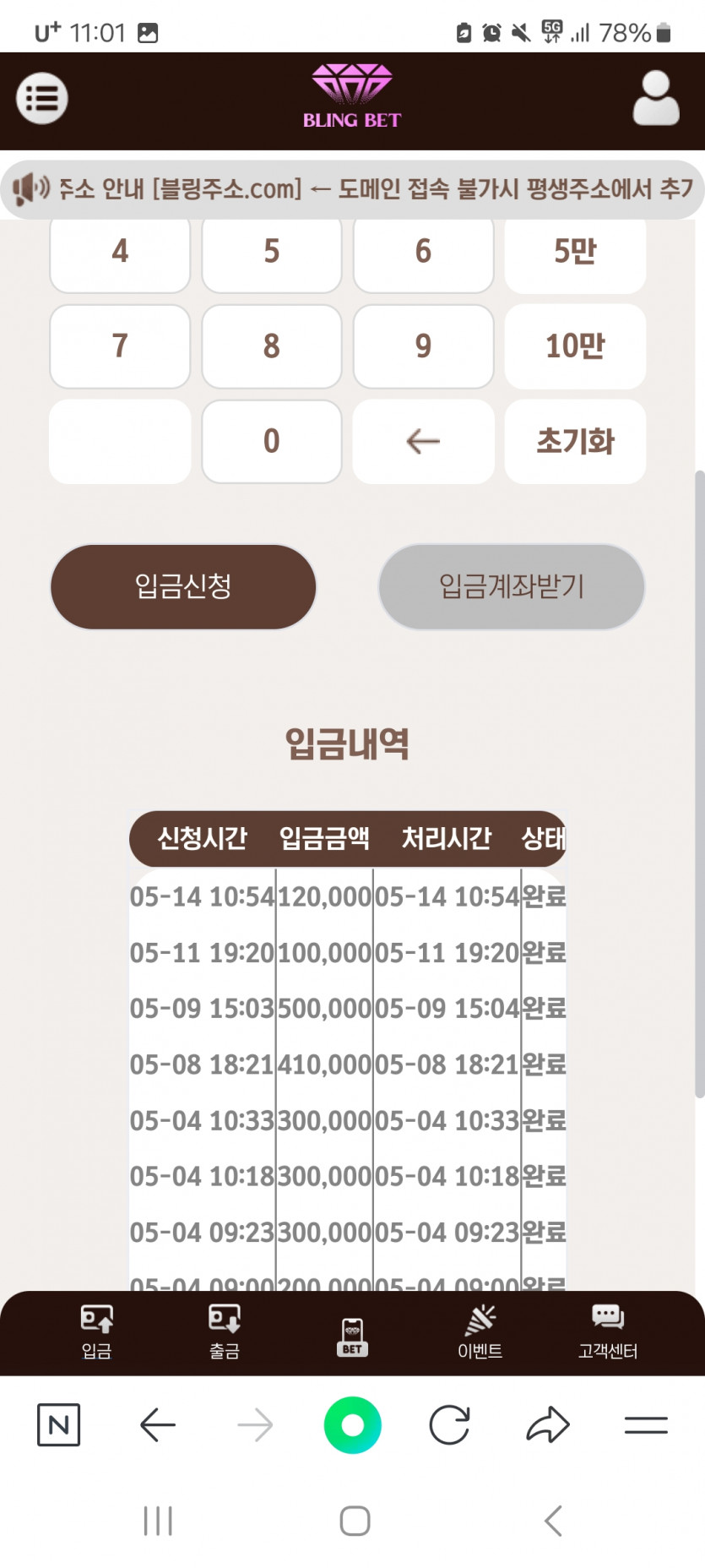Reset the amount with 초기화

575,441
